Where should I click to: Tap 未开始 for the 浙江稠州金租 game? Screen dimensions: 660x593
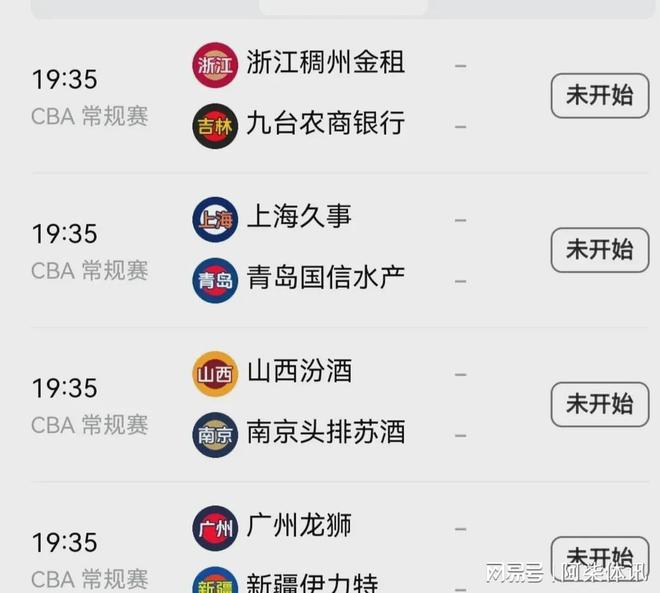tap(599, 96)
